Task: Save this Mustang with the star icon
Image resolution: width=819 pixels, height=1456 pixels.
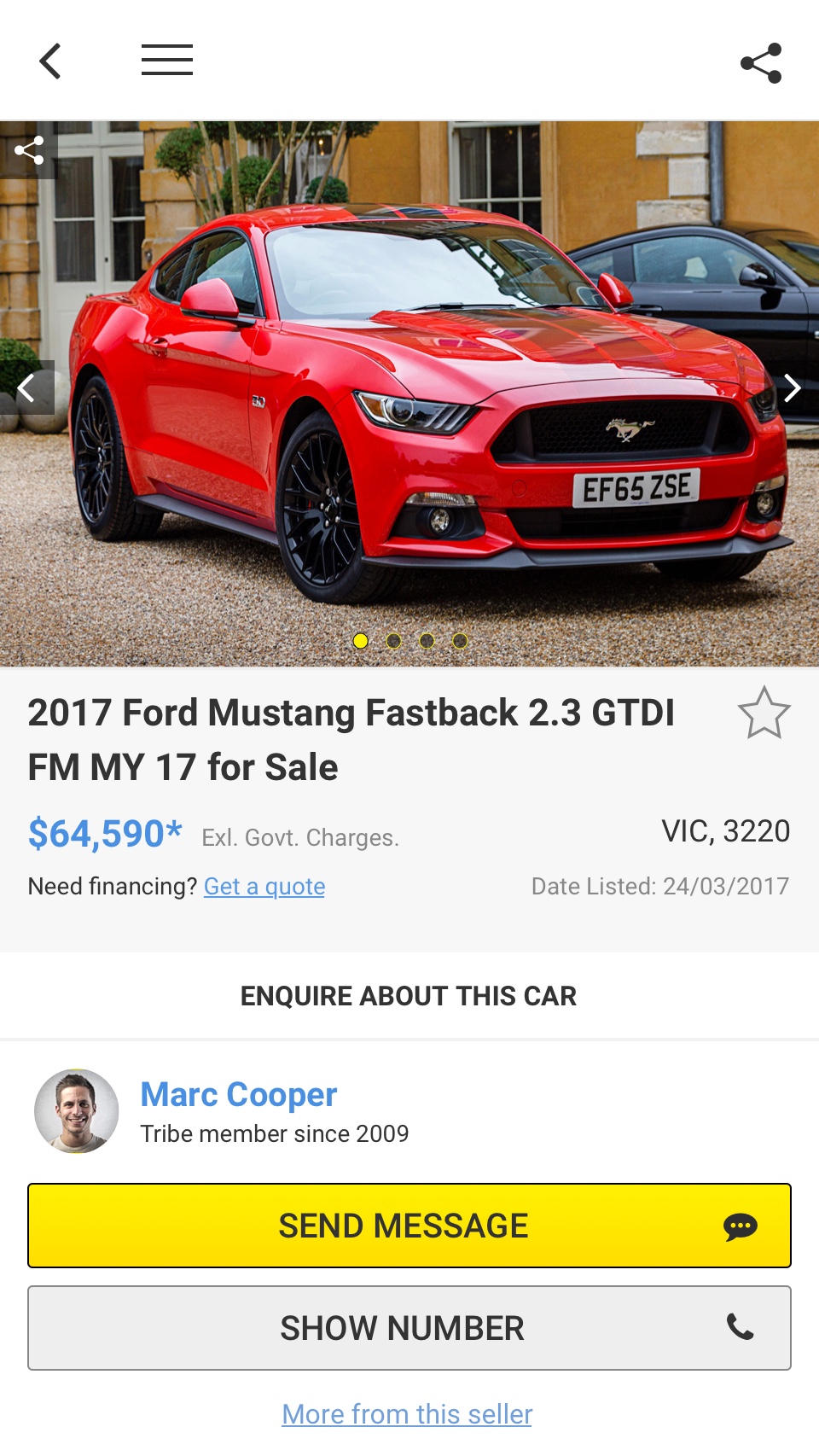Action: [x=764, y=713]
